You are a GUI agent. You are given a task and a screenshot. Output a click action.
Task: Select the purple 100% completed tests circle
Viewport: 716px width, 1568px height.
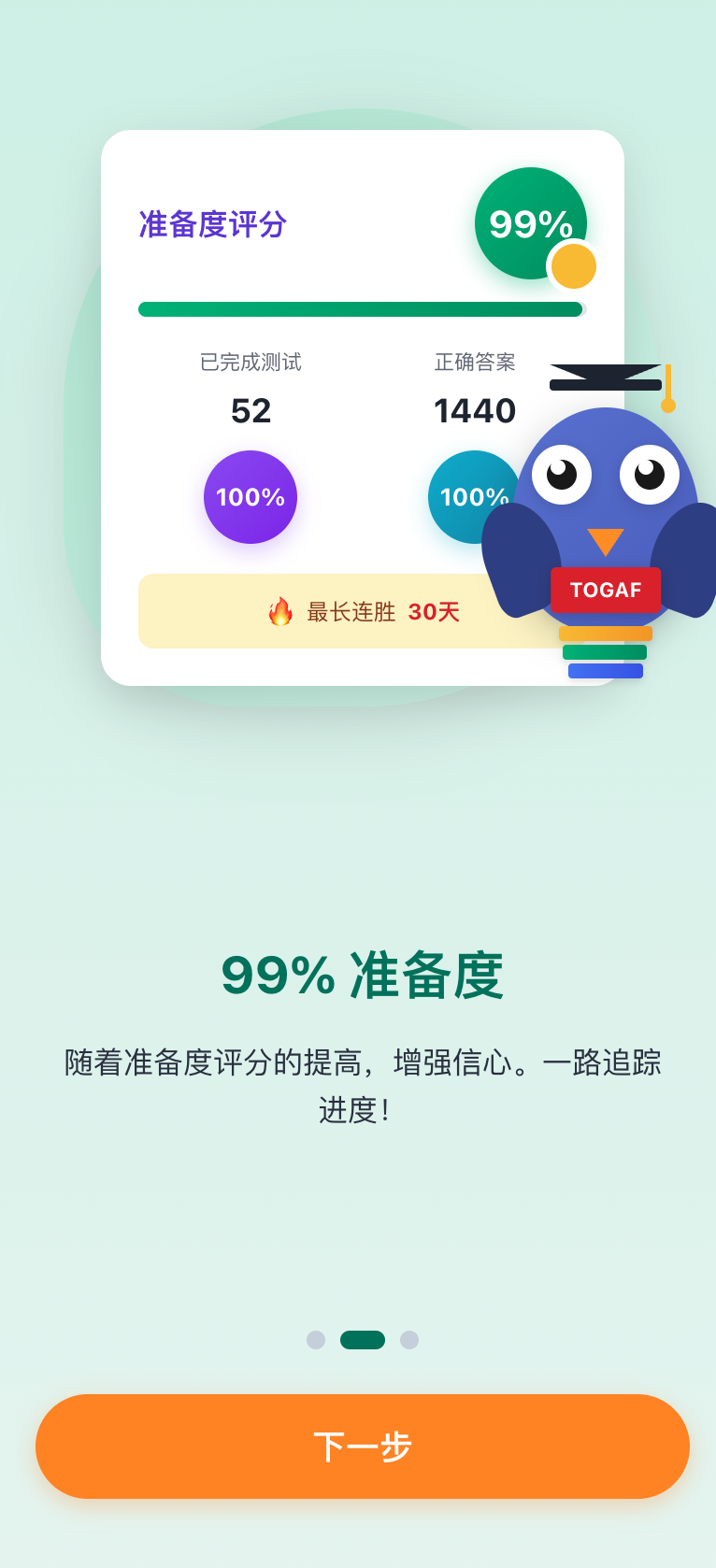click(250, 496)
